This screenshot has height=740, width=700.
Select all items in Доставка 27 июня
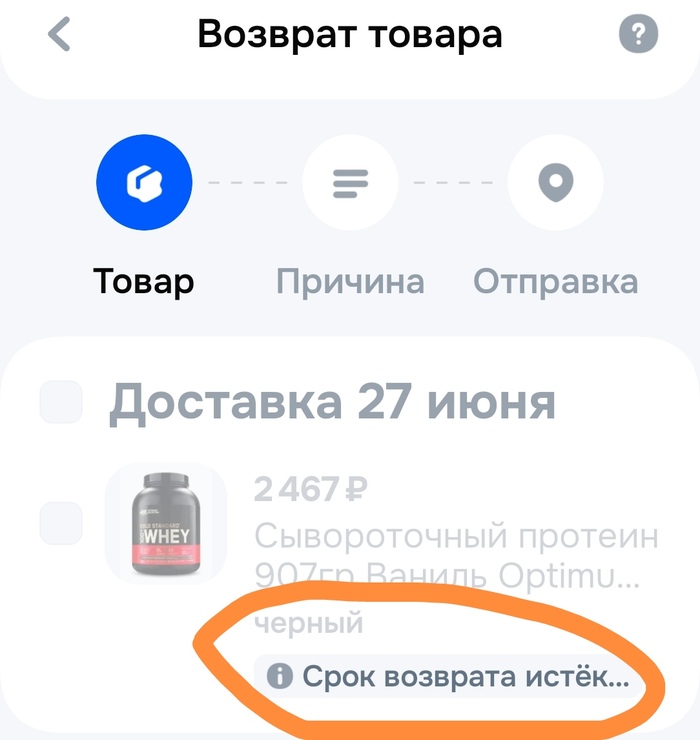click(x=60, y=403)
